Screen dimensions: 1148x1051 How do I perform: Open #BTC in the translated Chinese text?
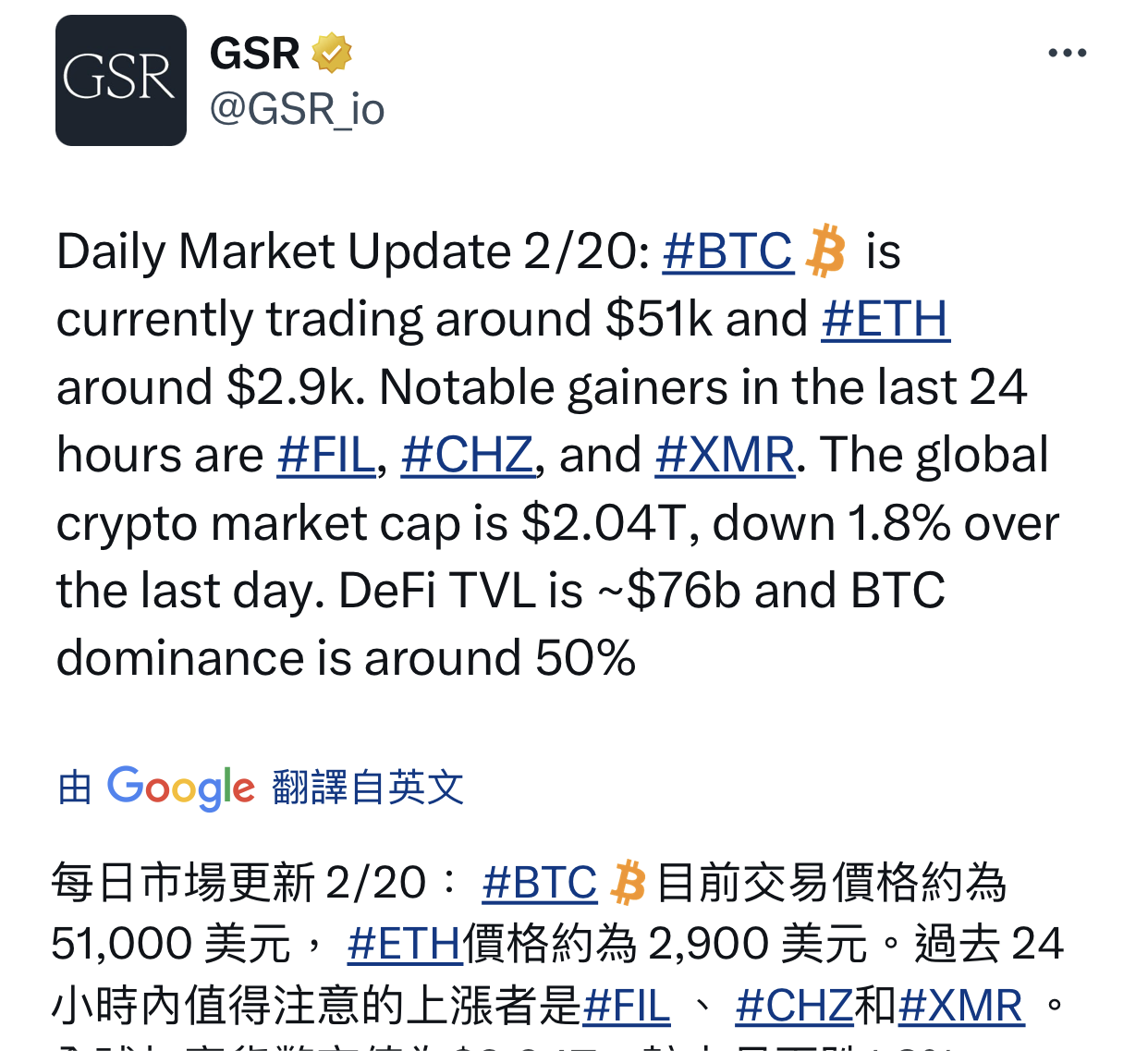(540, 883)
